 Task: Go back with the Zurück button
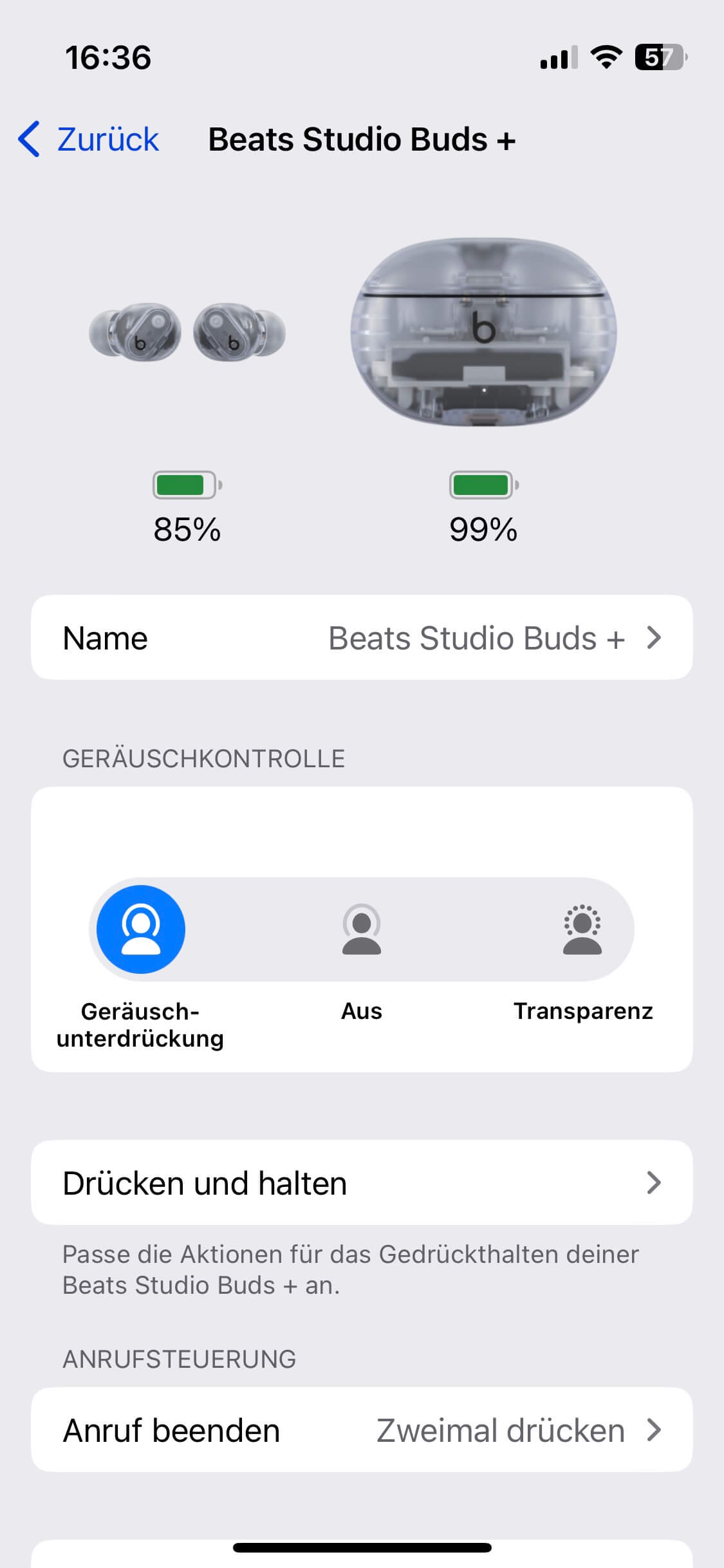[89, 139]
